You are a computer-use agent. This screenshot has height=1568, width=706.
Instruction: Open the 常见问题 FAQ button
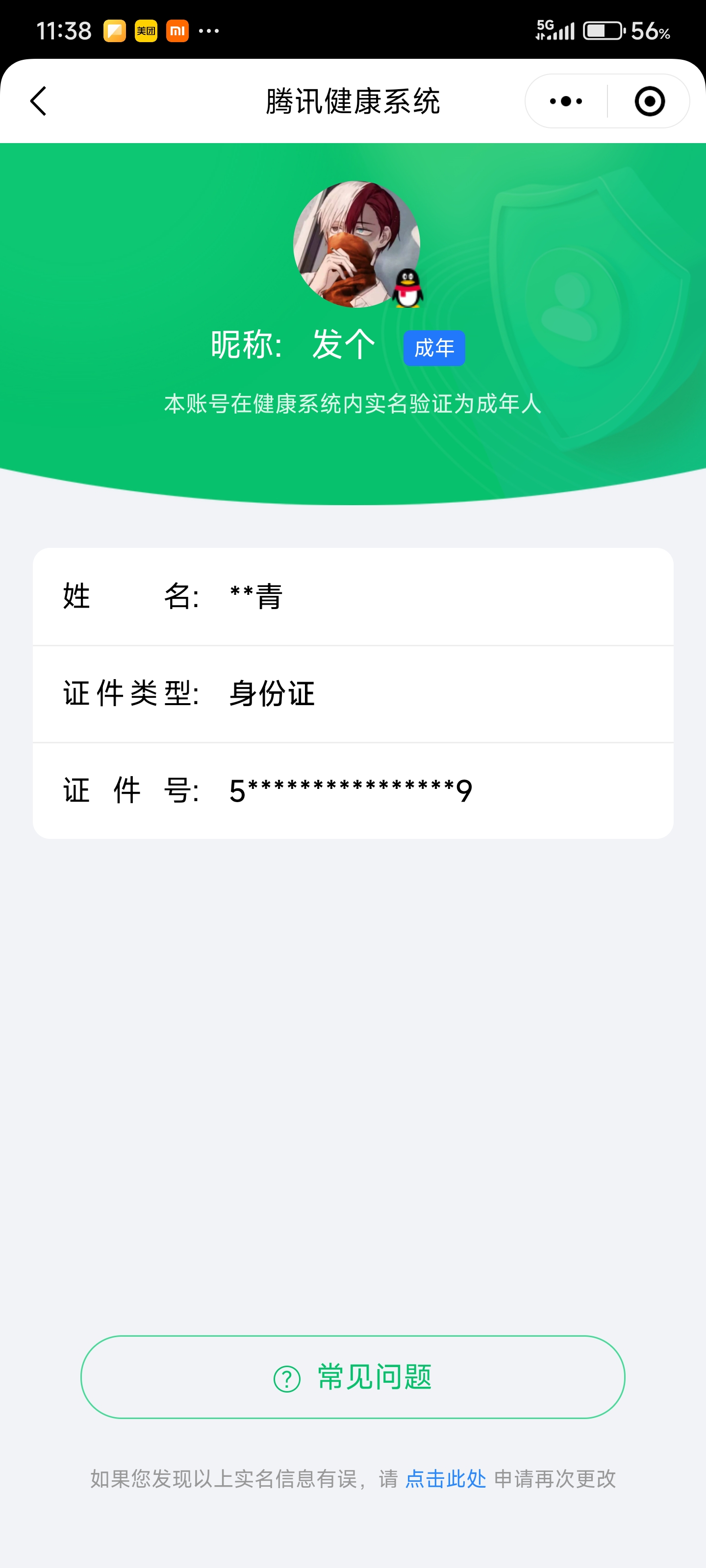click(x=353, y=1377)
